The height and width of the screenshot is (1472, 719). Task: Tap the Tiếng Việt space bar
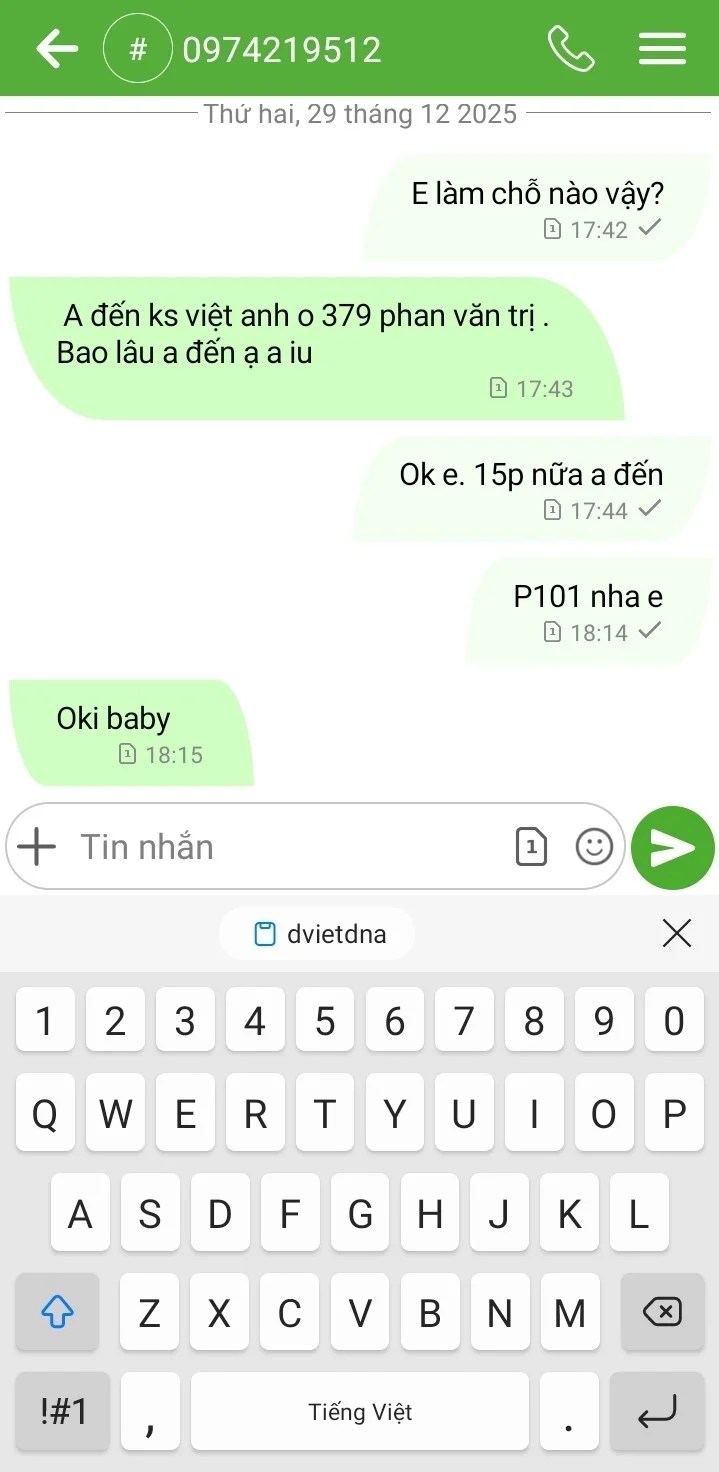360,1411
